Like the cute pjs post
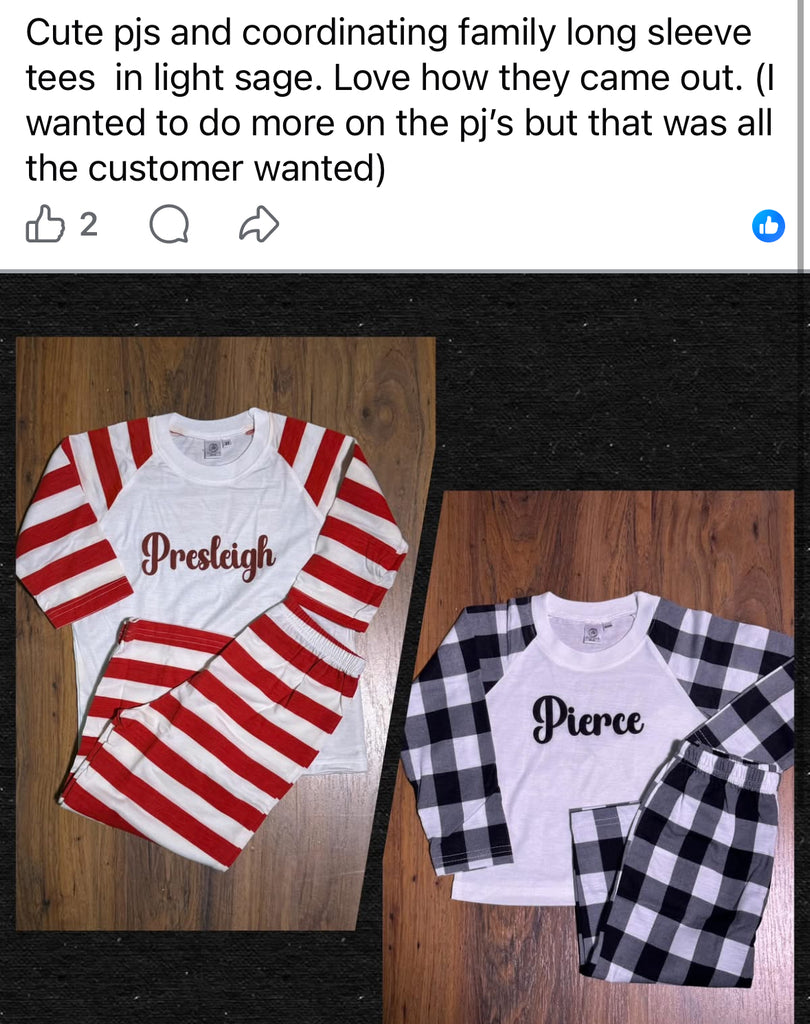The height and width of the screenshot is (1024, 810). click(x=44, y=225)
